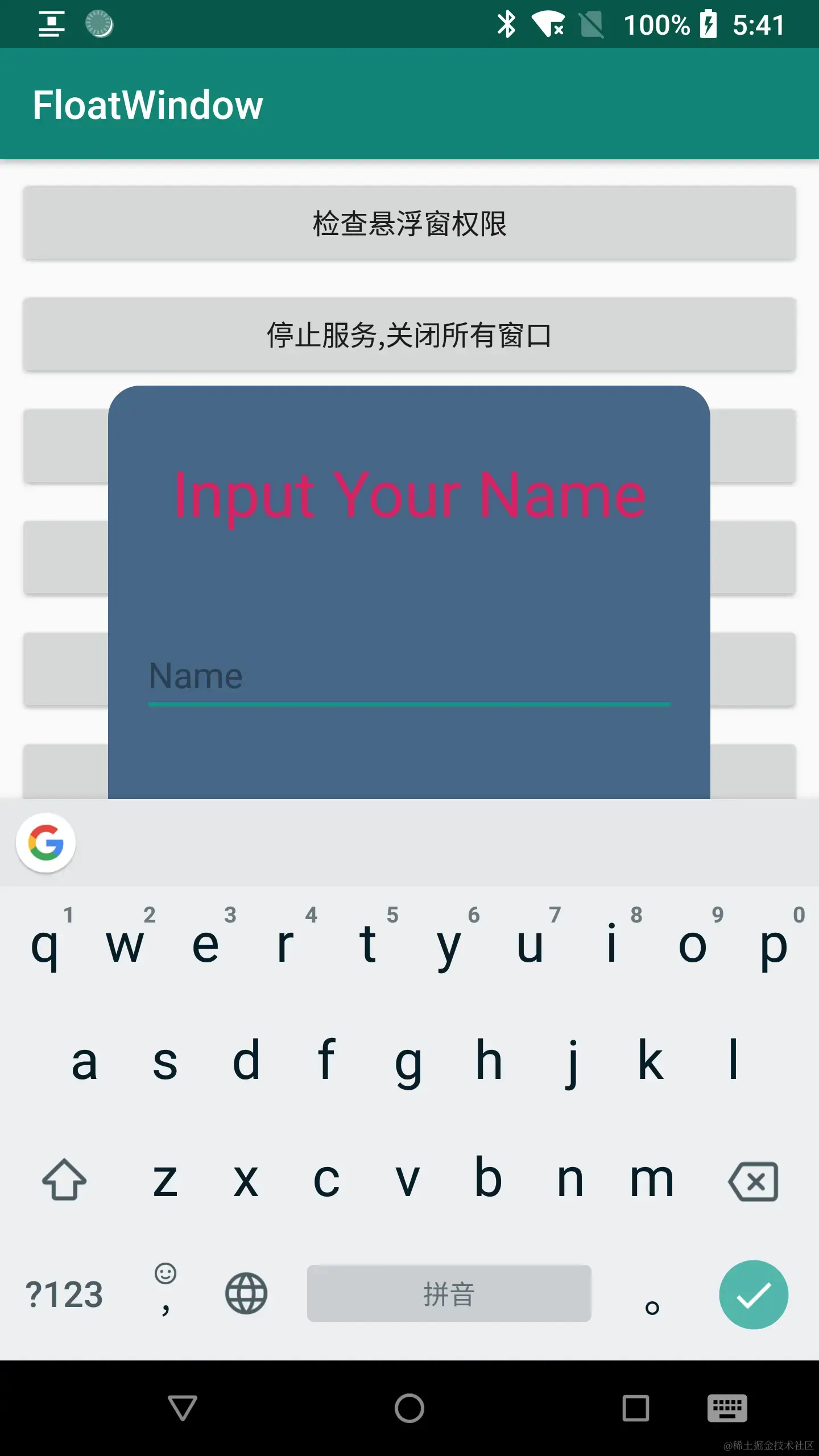Confirm input with the green checkmark key
This screenshot has width=819, height=1456.
(754, 1295)
